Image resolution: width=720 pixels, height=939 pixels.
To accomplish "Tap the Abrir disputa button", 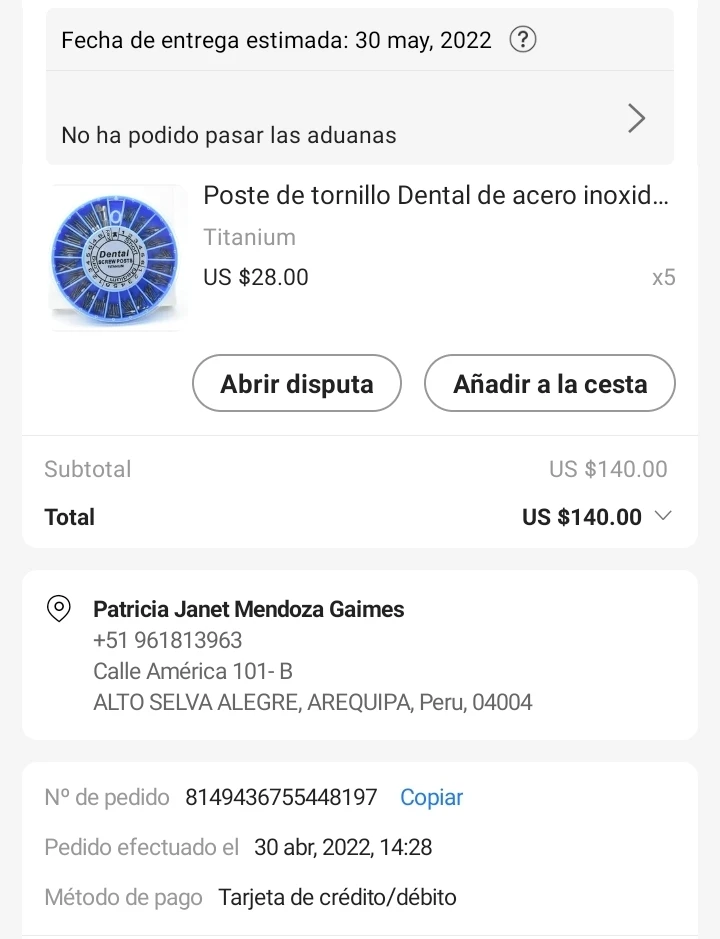I will [297, 383].
